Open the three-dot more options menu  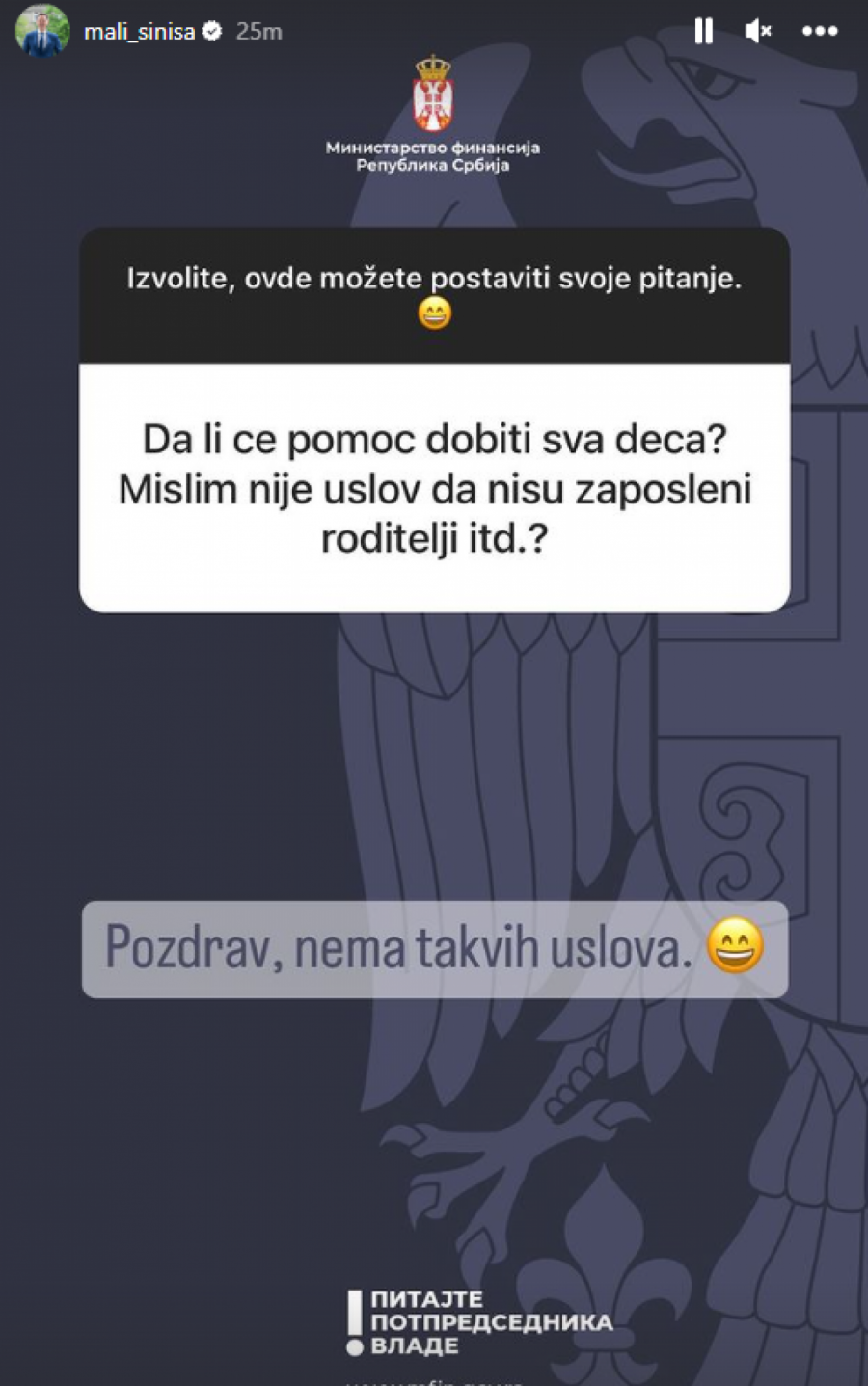[x=820, y=32]
